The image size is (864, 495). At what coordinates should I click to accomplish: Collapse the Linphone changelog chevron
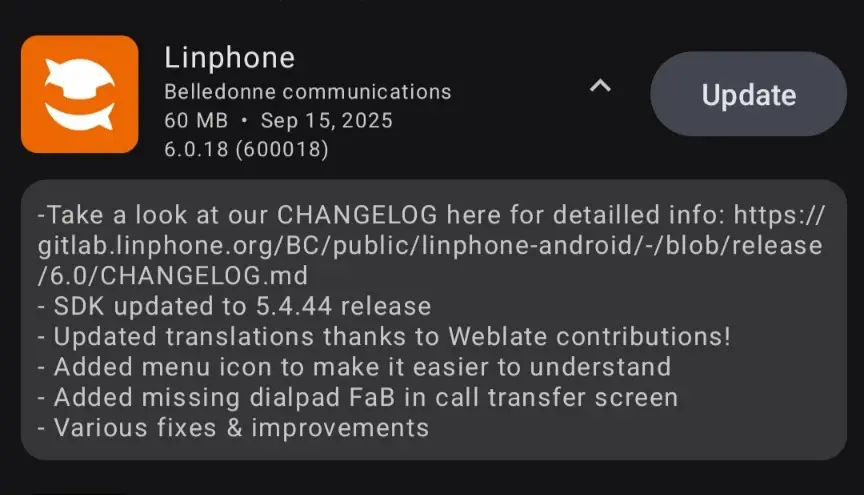point(600,86)
